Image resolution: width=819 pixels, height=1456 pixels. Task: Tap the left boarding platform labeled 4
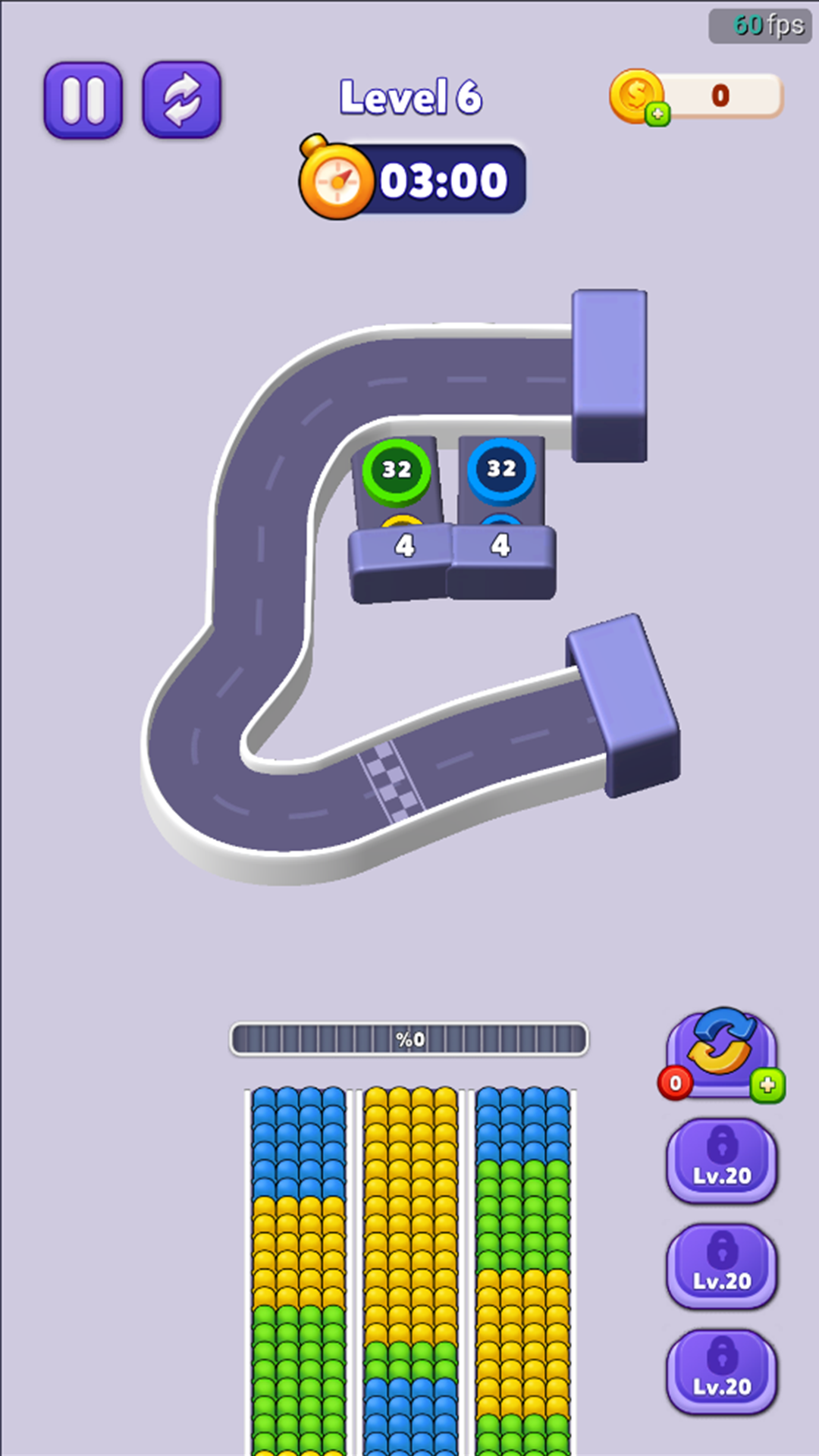tap(406, 548)
